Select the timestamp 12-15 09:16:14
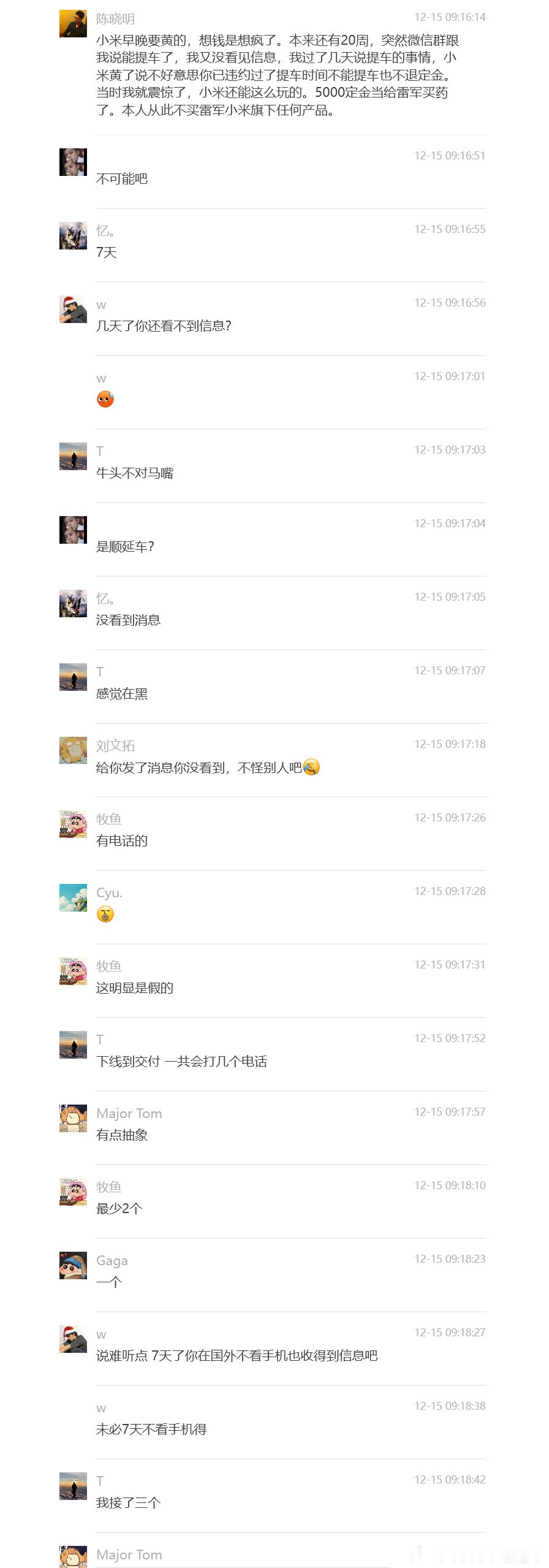 450,18
